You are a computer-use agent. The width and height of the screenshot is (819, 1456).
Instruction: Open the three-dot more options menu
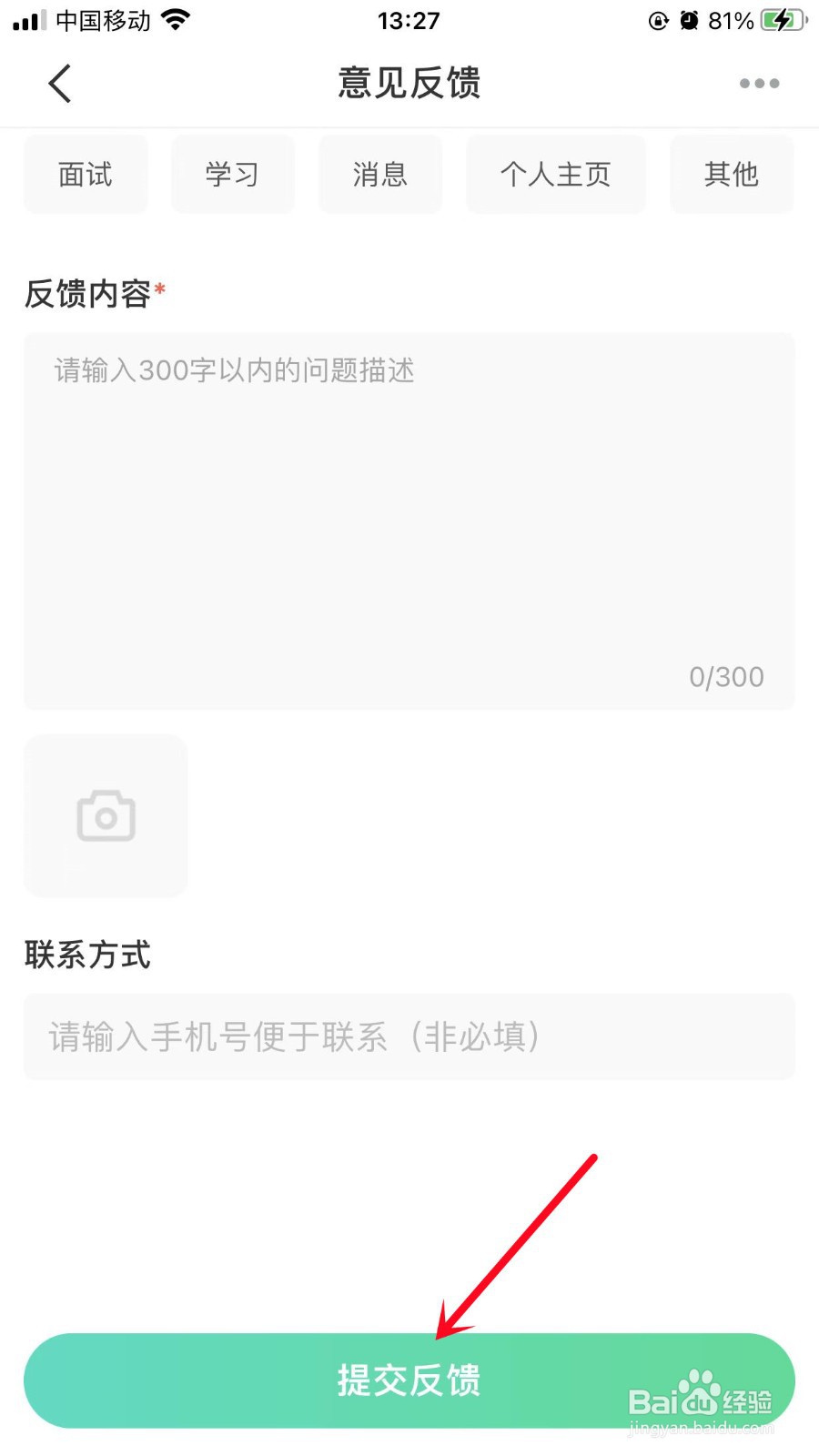(x=758, y=83)
